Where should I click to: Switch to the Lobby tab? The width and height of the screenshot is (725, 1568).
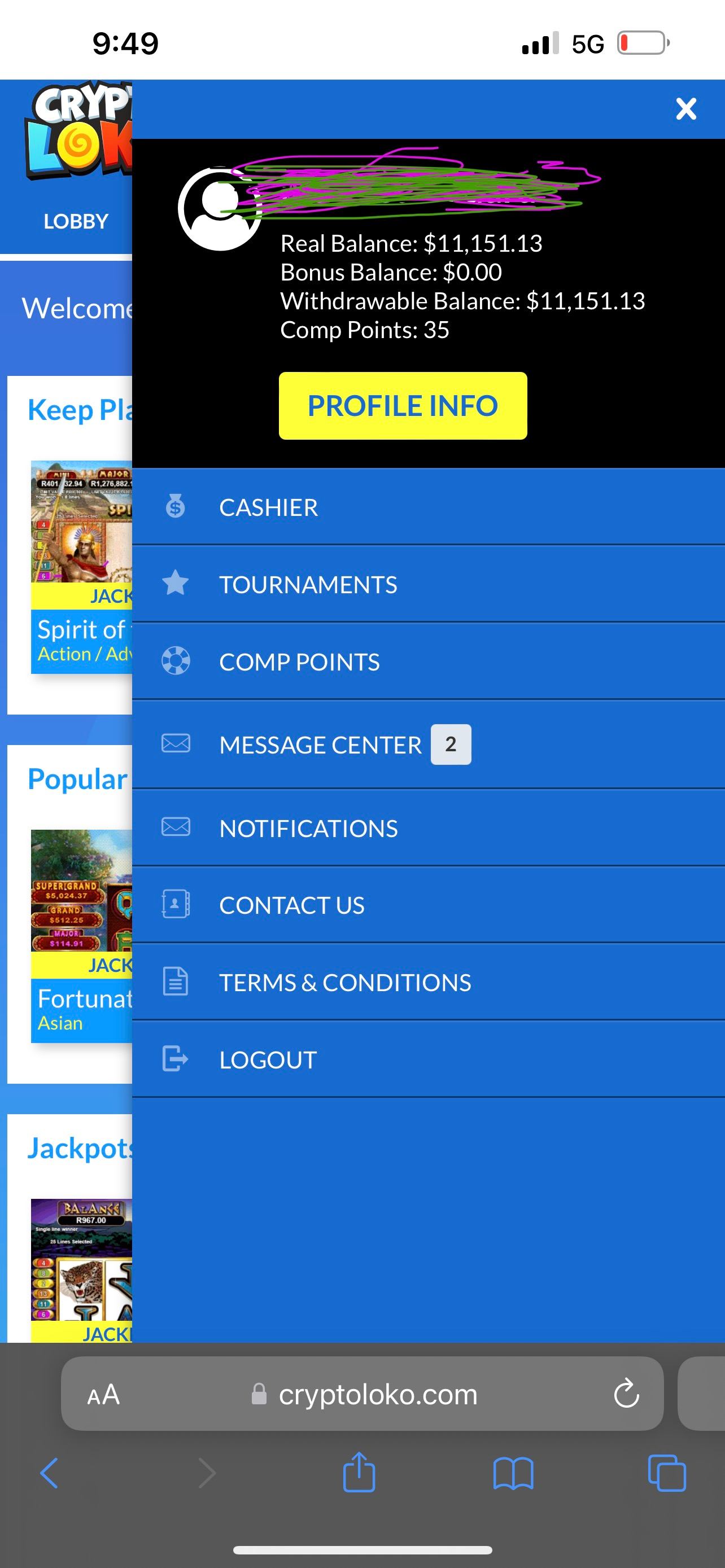coord(76,222)
